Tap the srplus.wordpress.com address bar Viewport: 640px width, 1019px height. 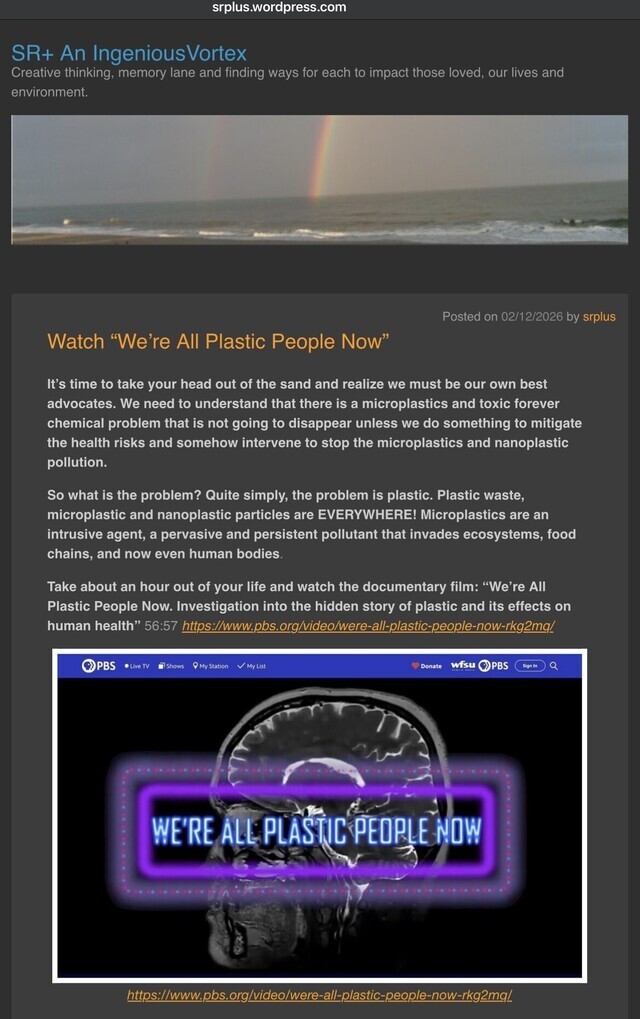(x=279, y=8)
